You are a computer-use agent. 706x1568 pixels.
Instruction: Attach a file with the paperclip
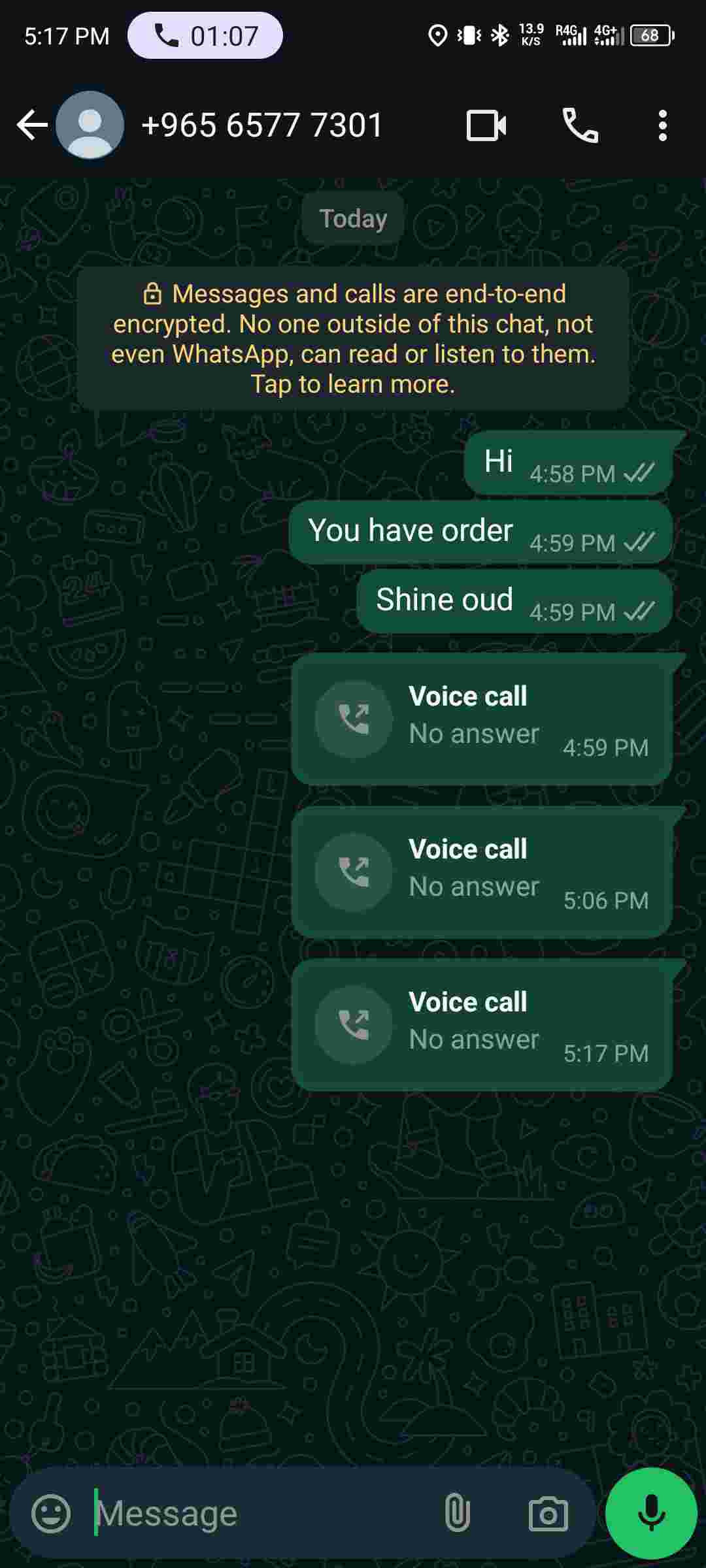[457, 1513]
